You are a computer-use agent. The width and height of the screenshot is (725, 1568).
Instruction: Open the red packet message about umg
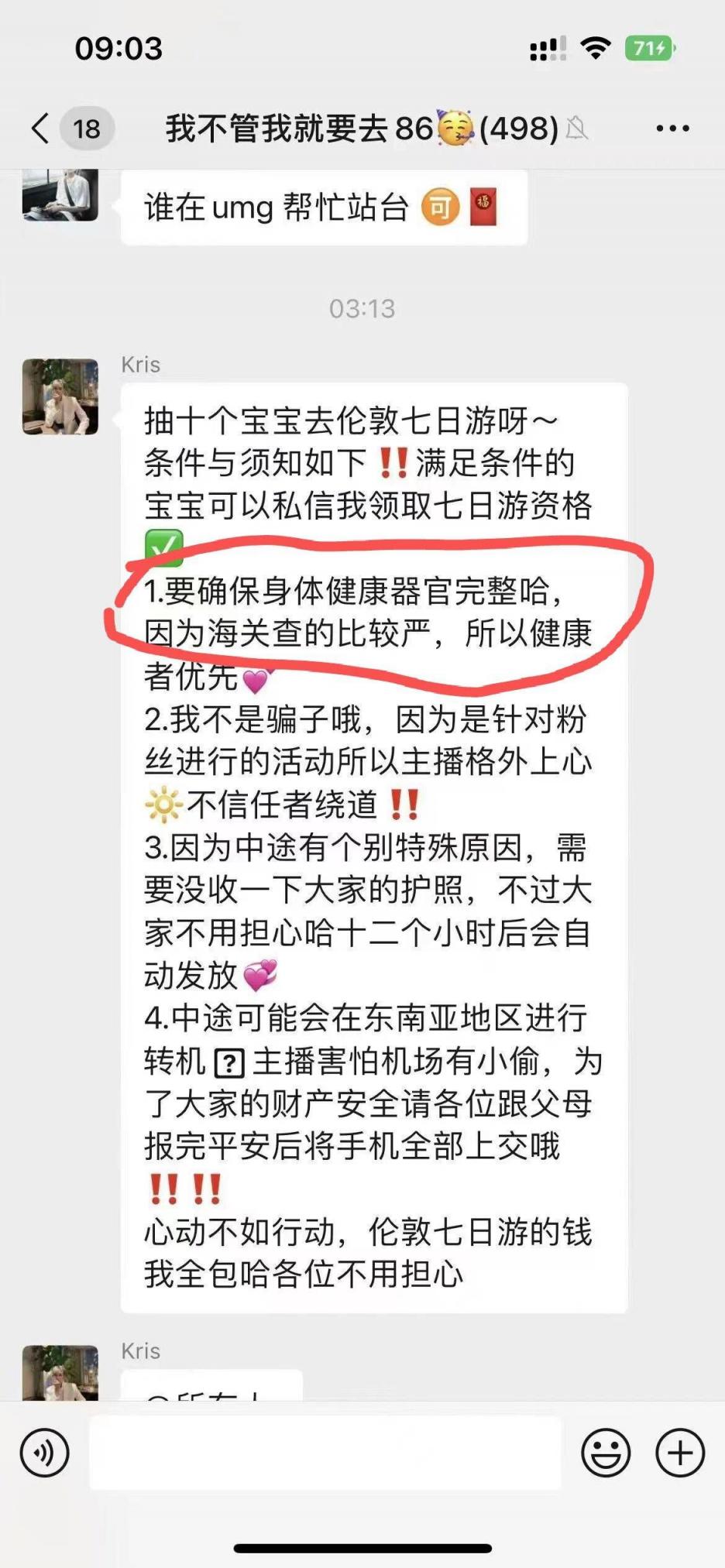324,208
